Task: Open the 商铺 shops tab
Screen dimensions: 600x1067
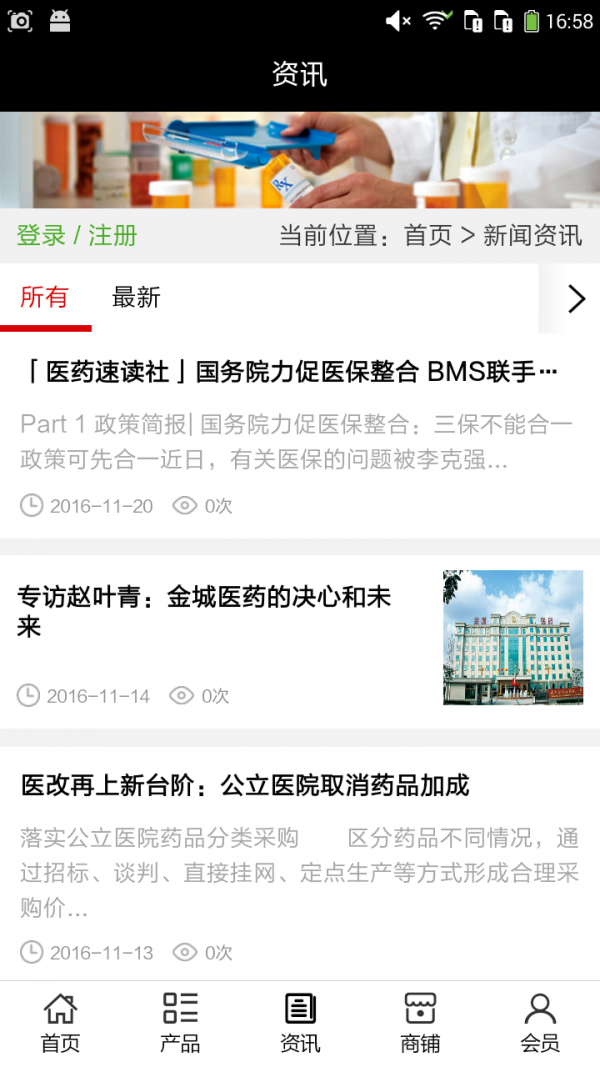Action: [x=420, y=1023]
